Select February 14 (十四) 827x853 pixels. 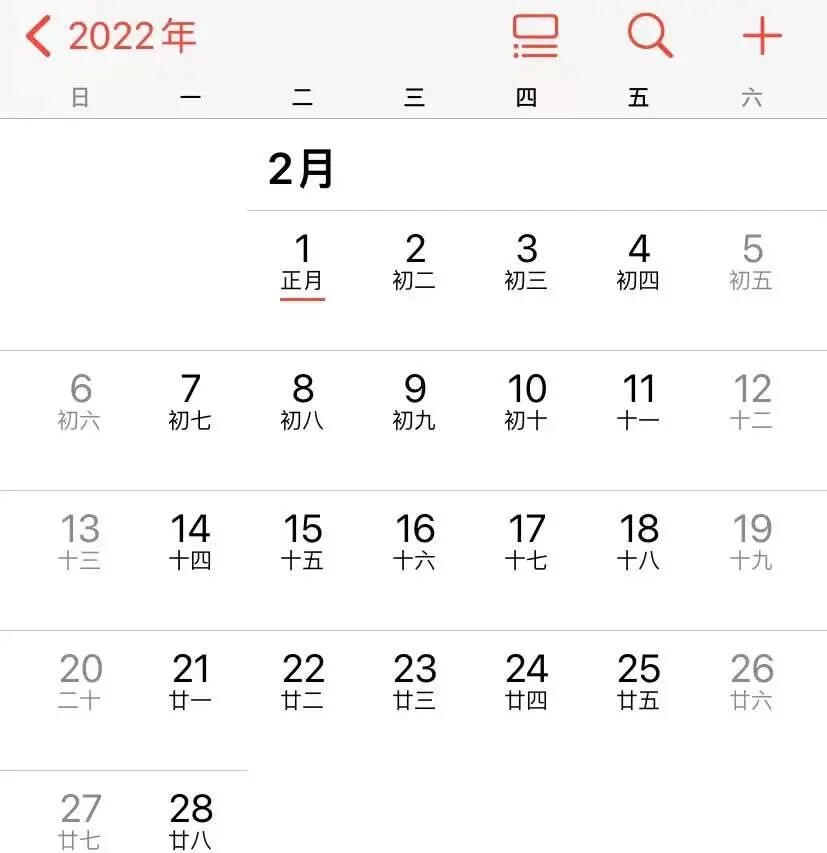click(x=190, y=541)
